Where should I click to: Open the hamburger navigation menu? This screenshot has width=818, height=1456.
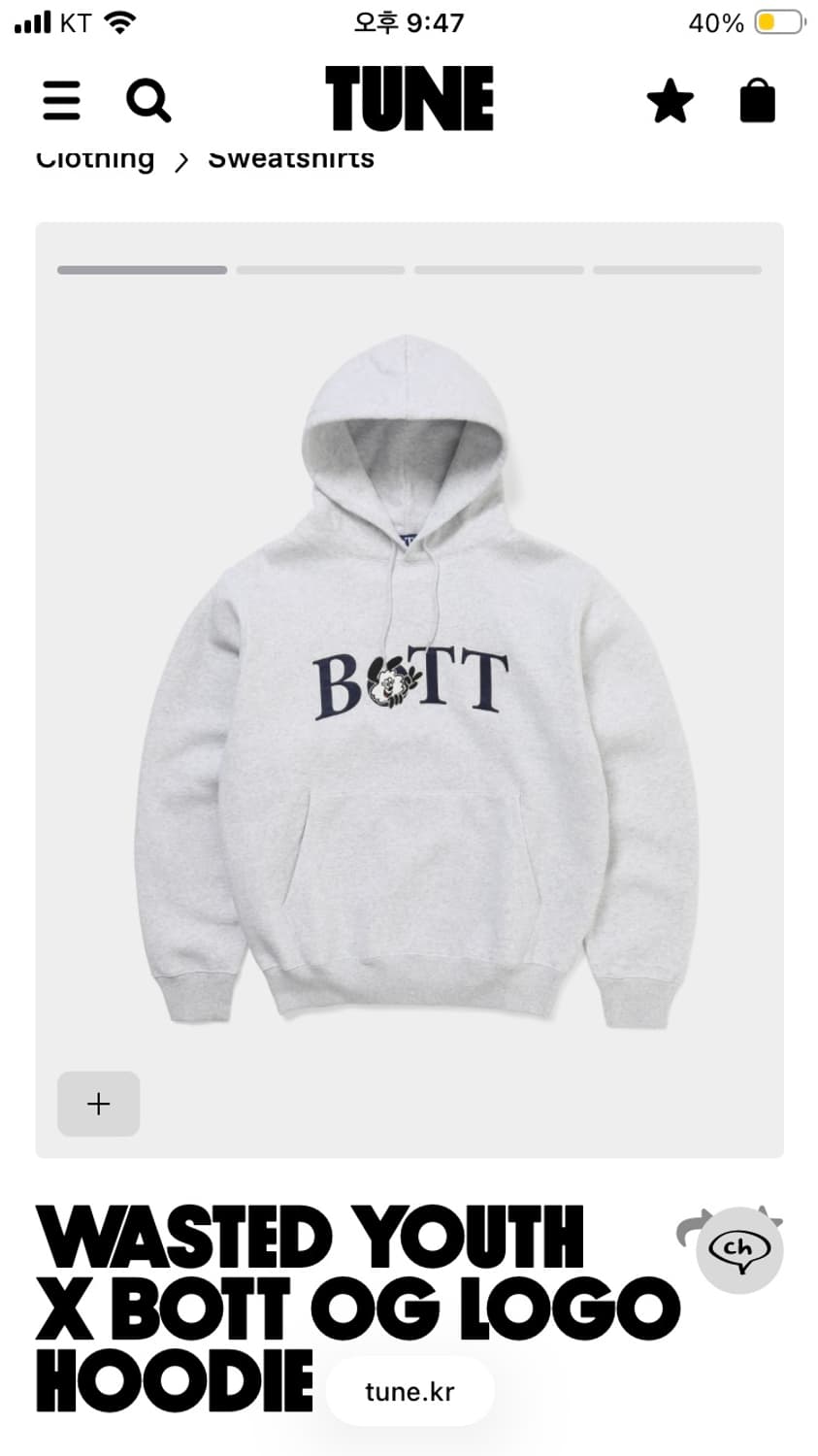61,100
